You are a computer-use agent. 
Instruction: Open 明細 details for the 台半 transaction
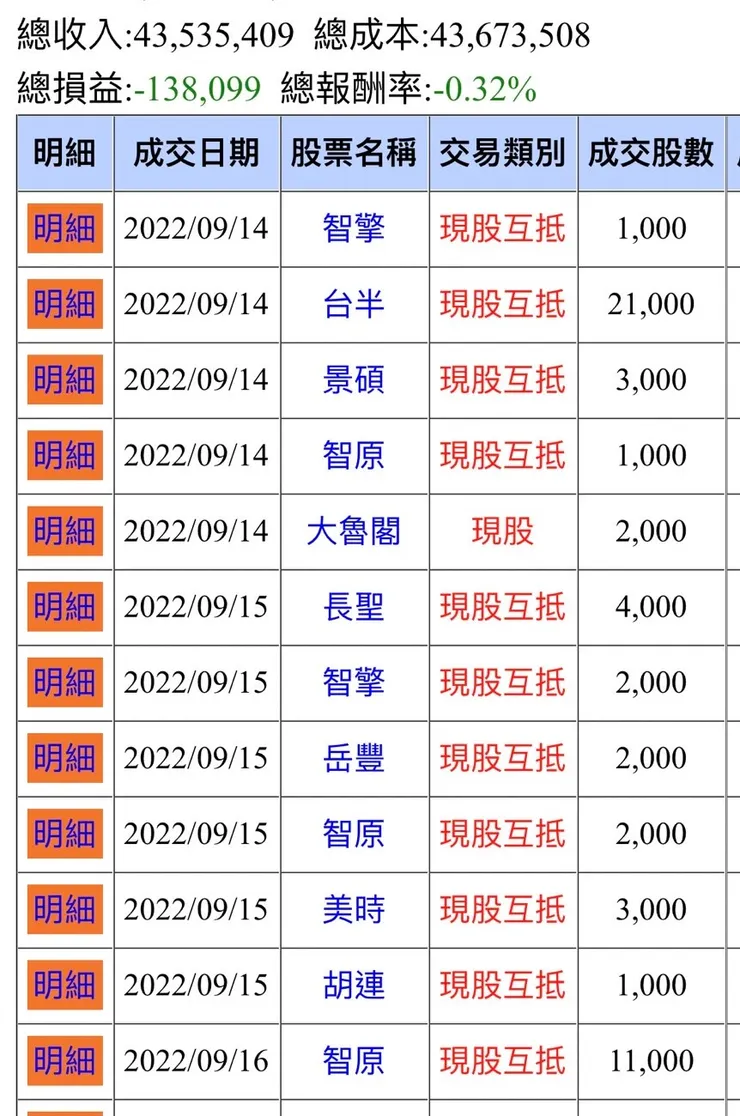click(x=64, y=304)
